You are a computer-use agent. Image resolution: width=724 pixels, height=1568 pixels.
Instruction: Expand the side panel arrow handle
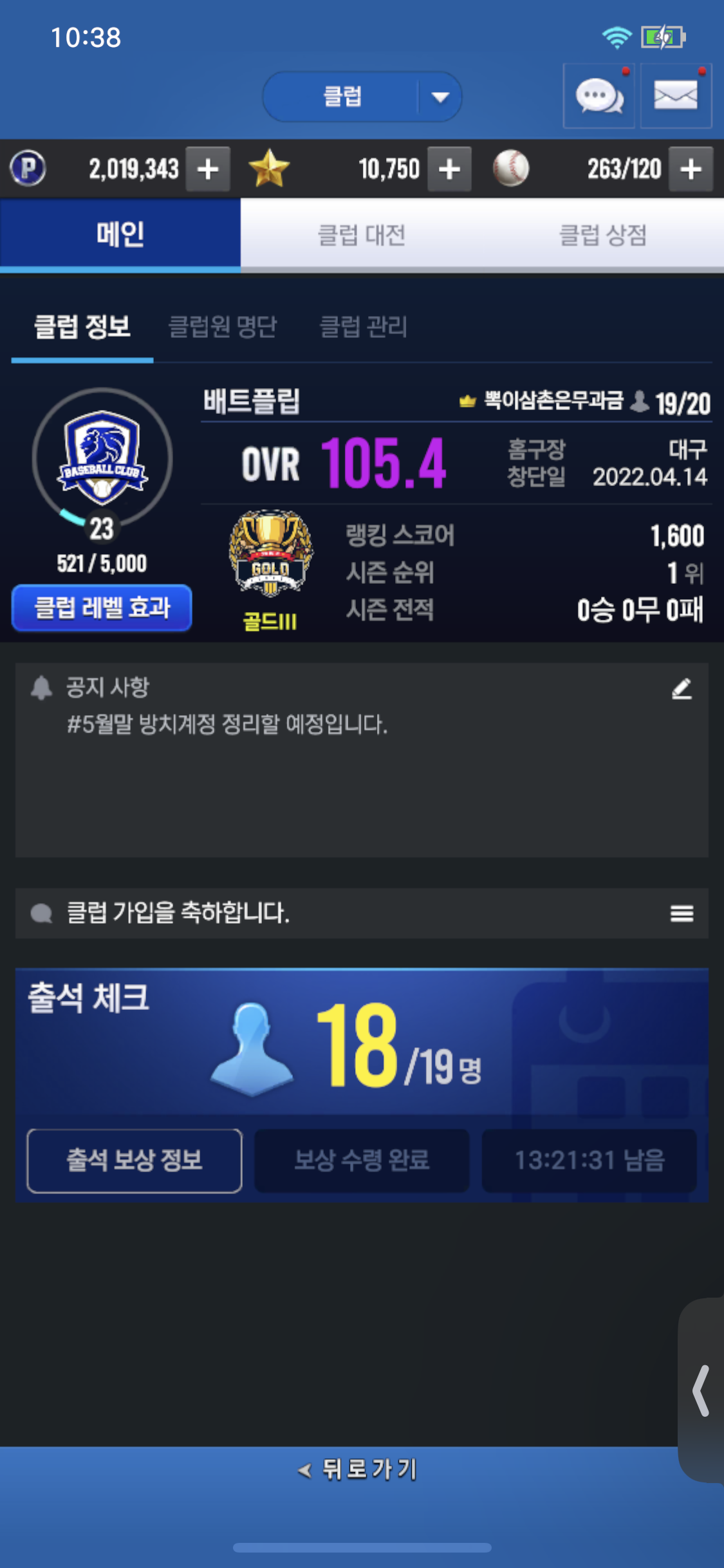tap(701, 1390)
